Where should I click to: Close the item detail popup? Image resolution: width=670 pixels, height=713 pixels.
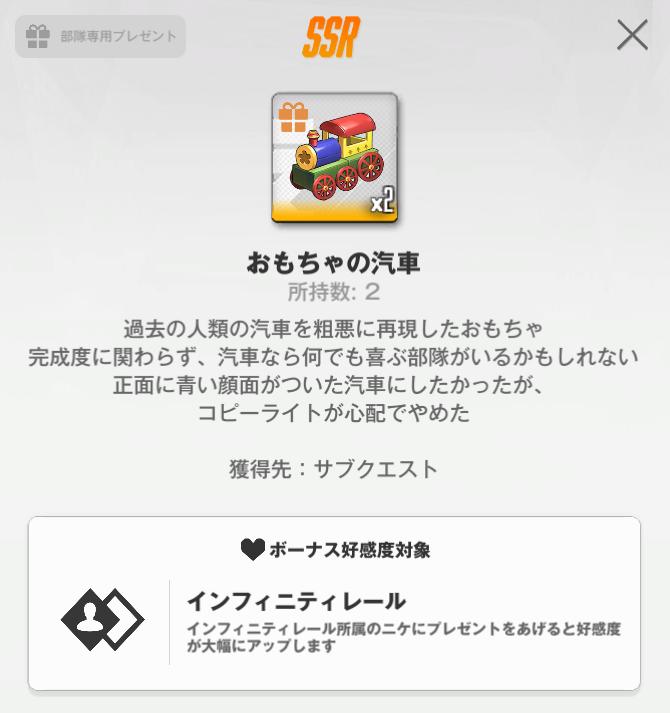coord(632,35)
